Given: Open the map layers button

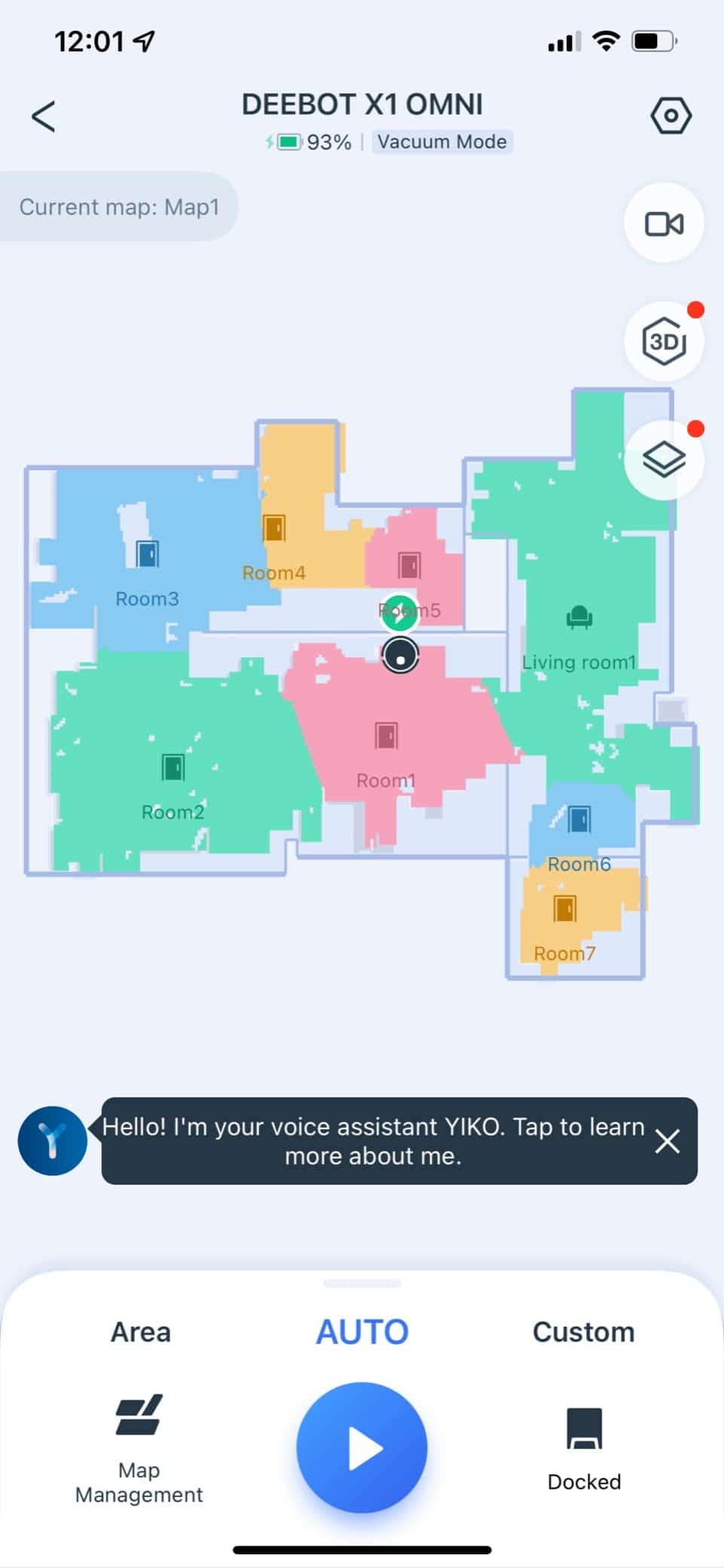Looking at the screenshot, I should [x=664, y=460].
